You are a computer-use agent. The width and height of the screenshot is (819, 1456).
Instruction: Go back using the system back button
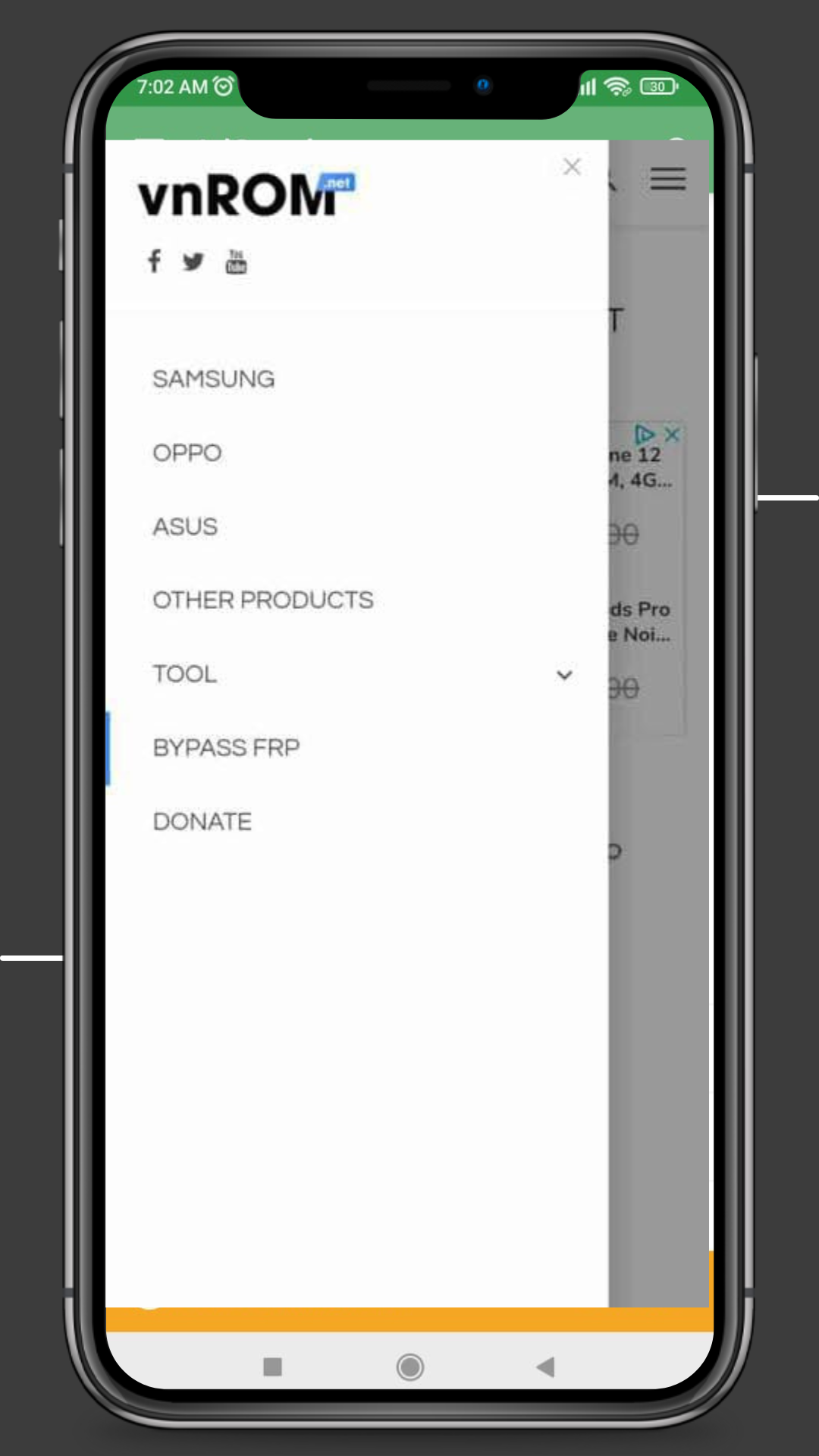(545, 1367)
